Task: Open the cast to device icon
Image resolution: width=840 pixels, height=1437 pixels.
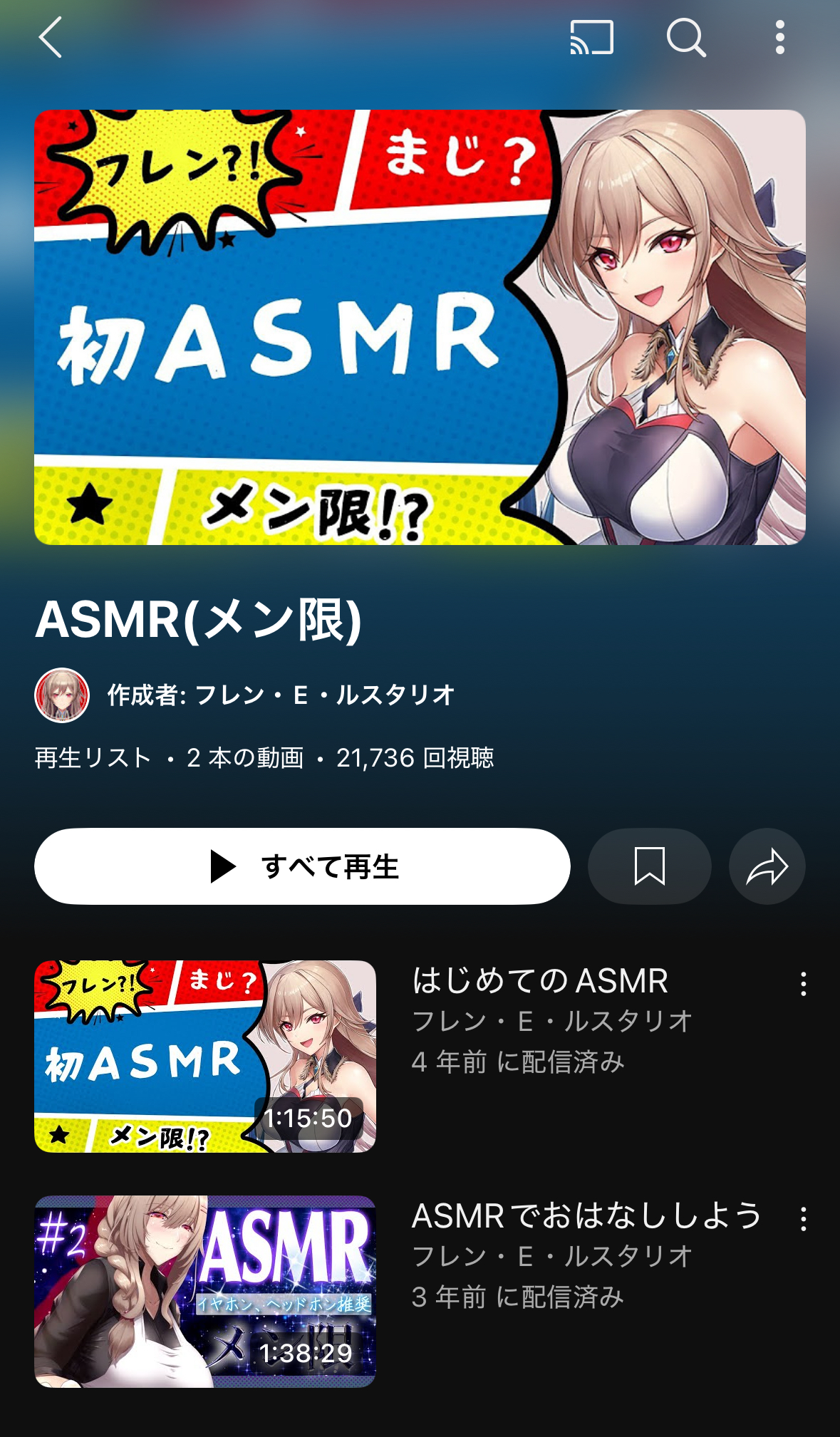Action: (591, 37)
